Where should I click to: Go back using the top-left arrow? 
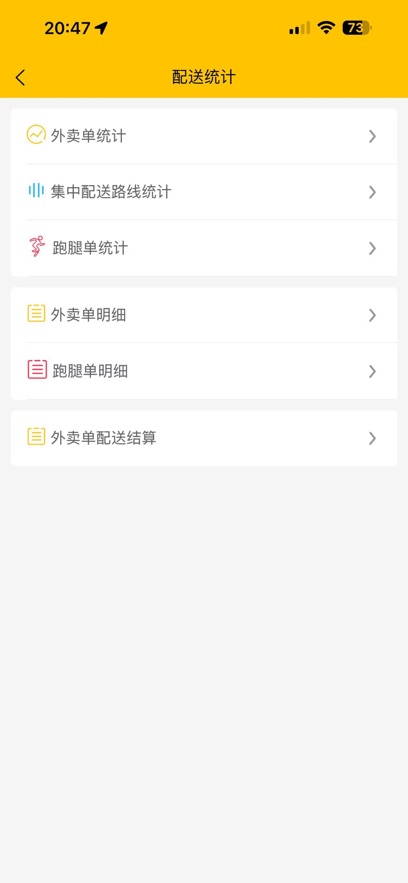click(20, 78)
